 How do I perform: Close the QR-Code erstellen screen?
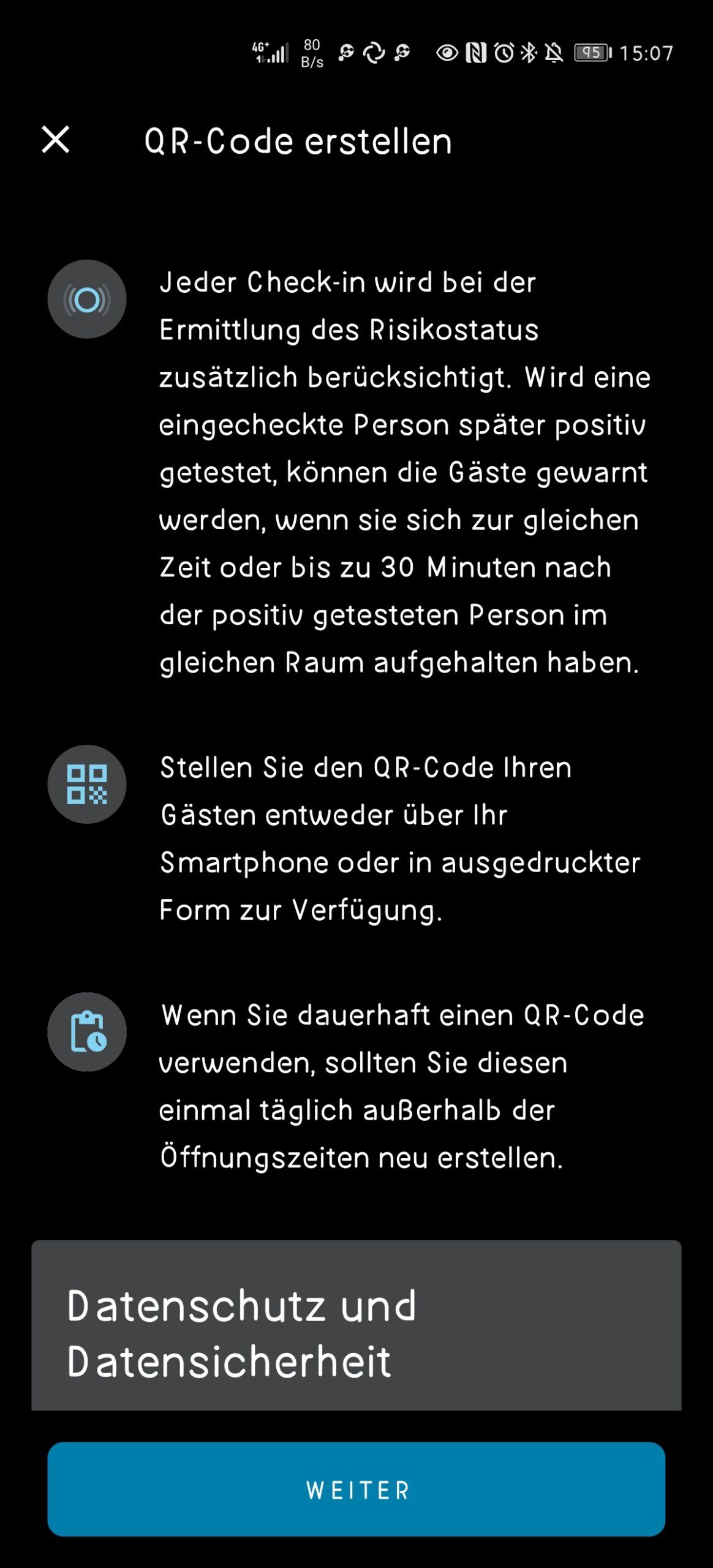click(55, 140)
